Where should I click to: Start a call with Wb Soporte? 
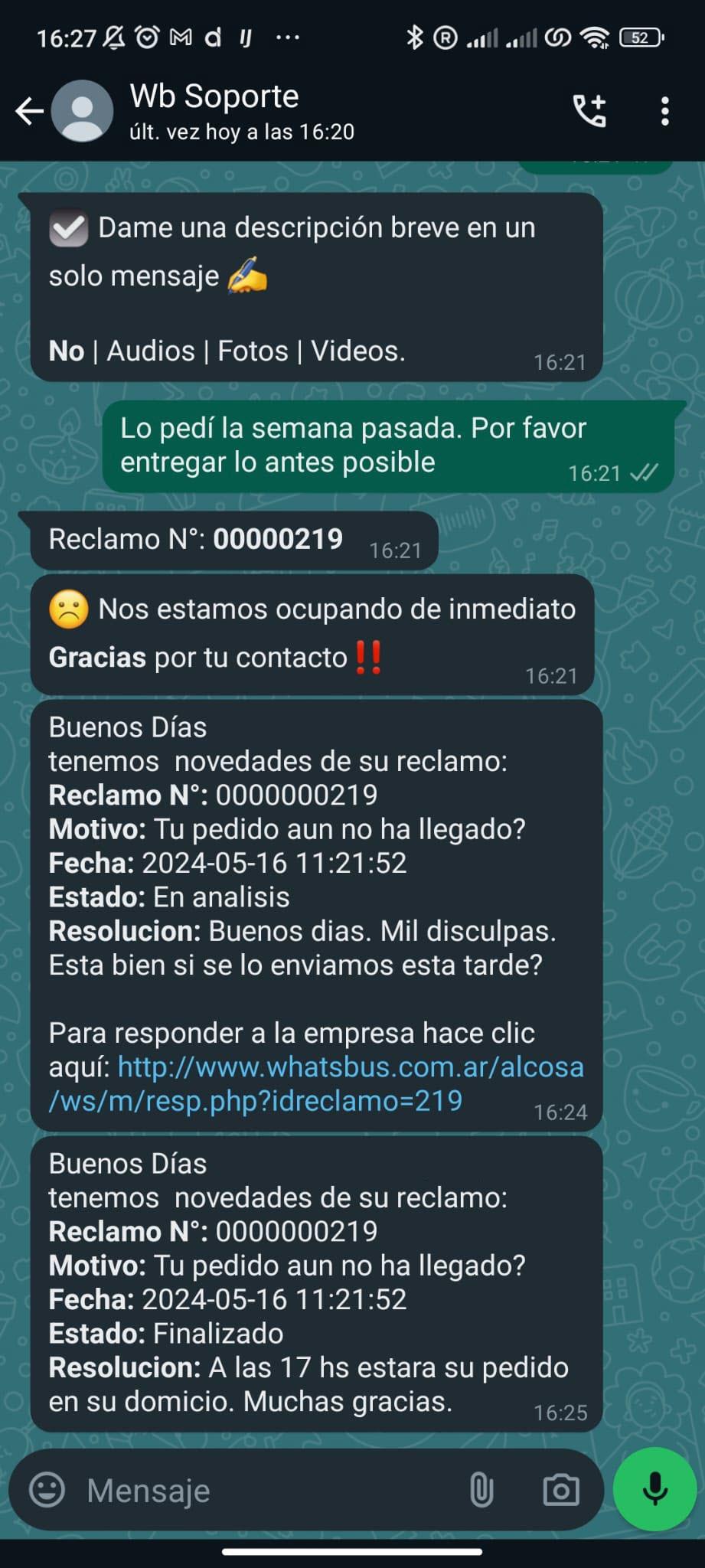point(589,111)
